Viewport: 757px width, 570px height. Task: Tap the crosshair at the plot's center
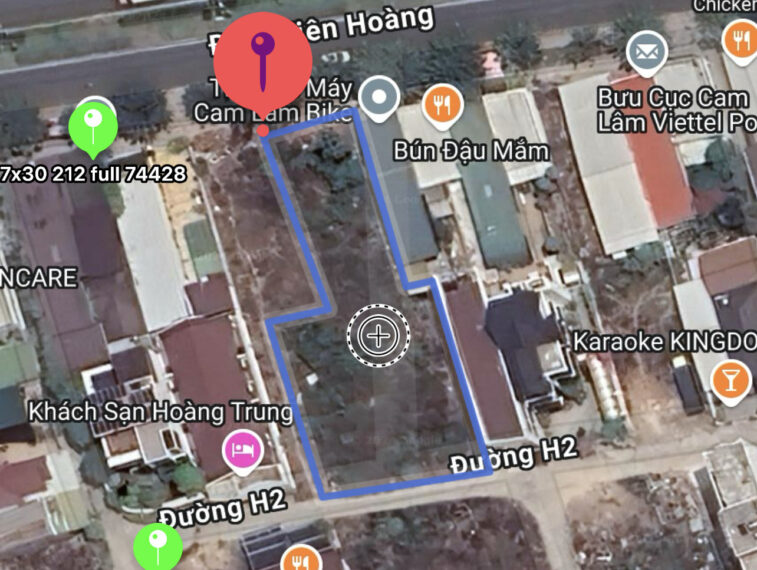(x=378, y=335)
